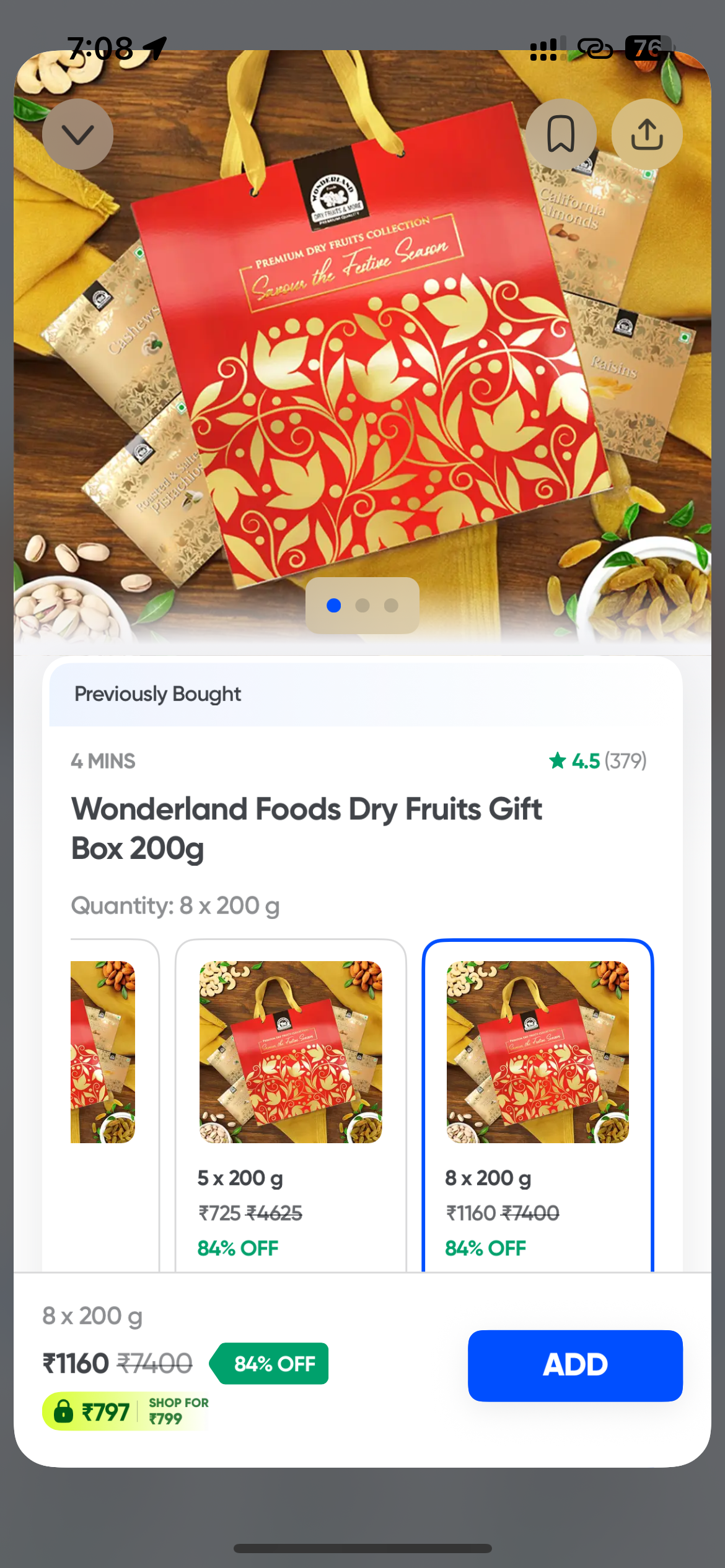Expand the Previously Bought section
725x1568 pixels.
click(x=157, y=694)
